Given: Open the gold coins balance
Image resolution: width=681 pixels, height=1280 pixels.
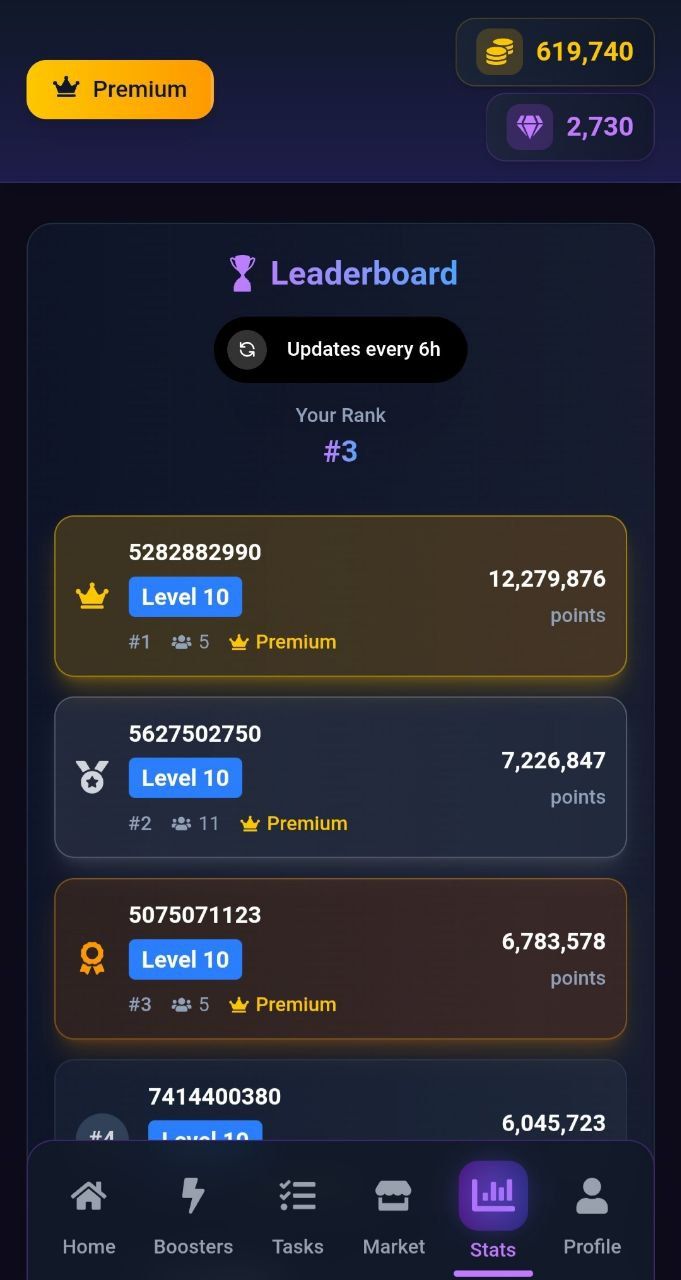Looking at the screenshot, I should (555, 52).
